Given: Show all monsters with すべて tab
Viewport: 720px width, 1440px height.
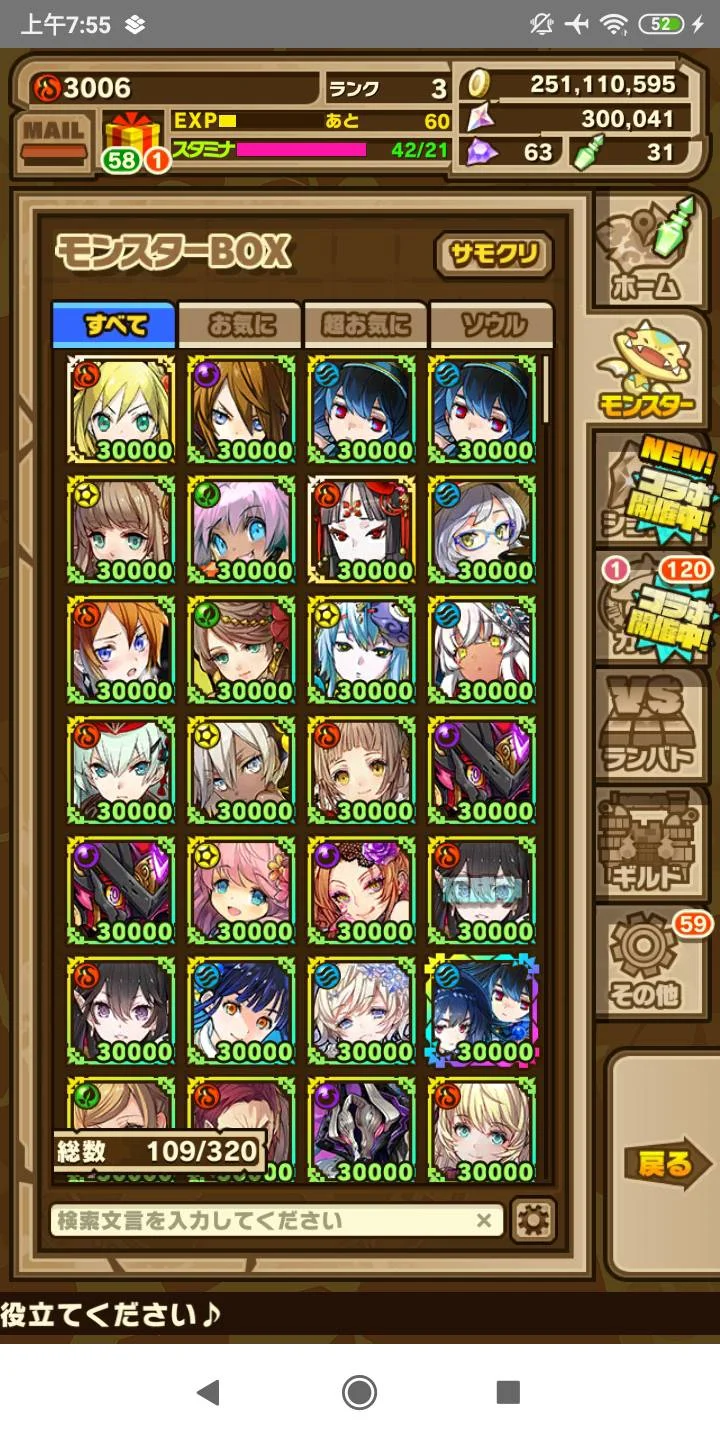Looking at the screenshot, I should point(114,324).
